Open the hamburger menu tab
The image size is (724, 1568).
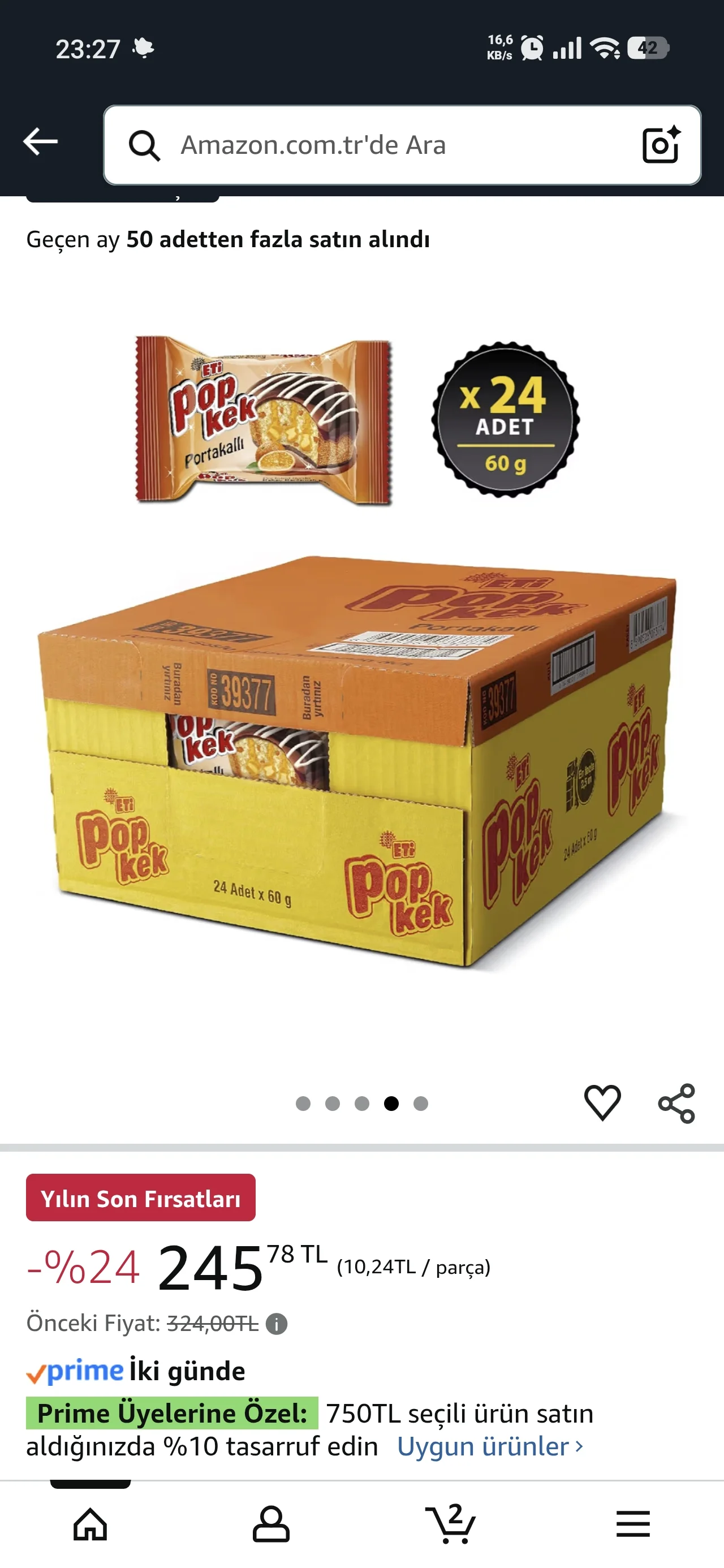(633, 1524)
